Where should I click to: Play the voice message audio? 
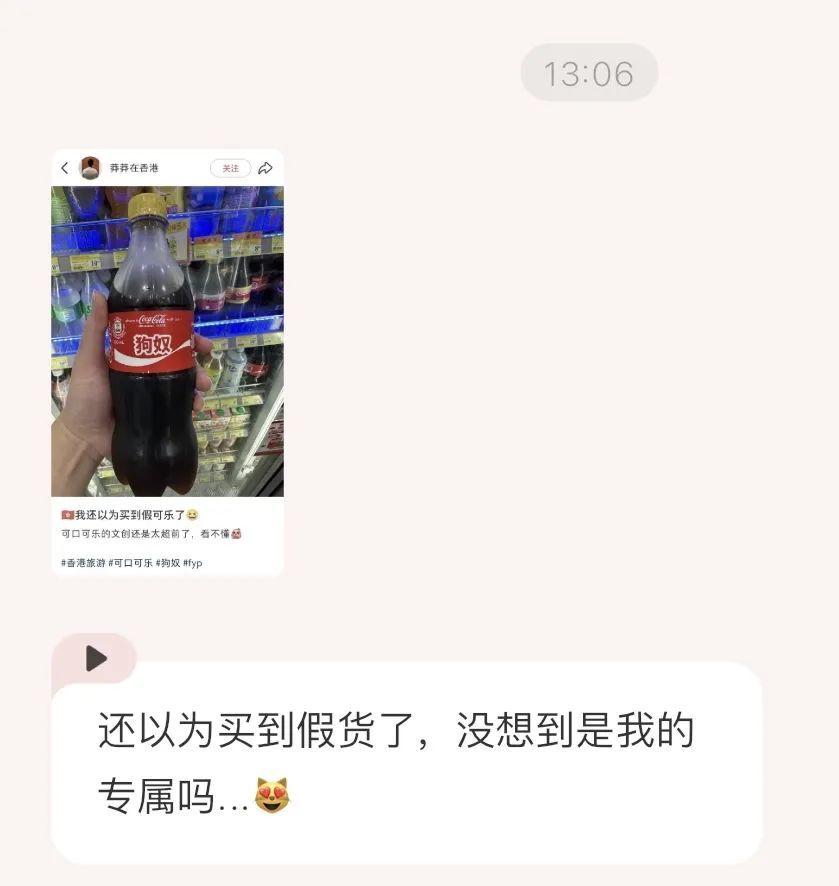tap(96, 658)
